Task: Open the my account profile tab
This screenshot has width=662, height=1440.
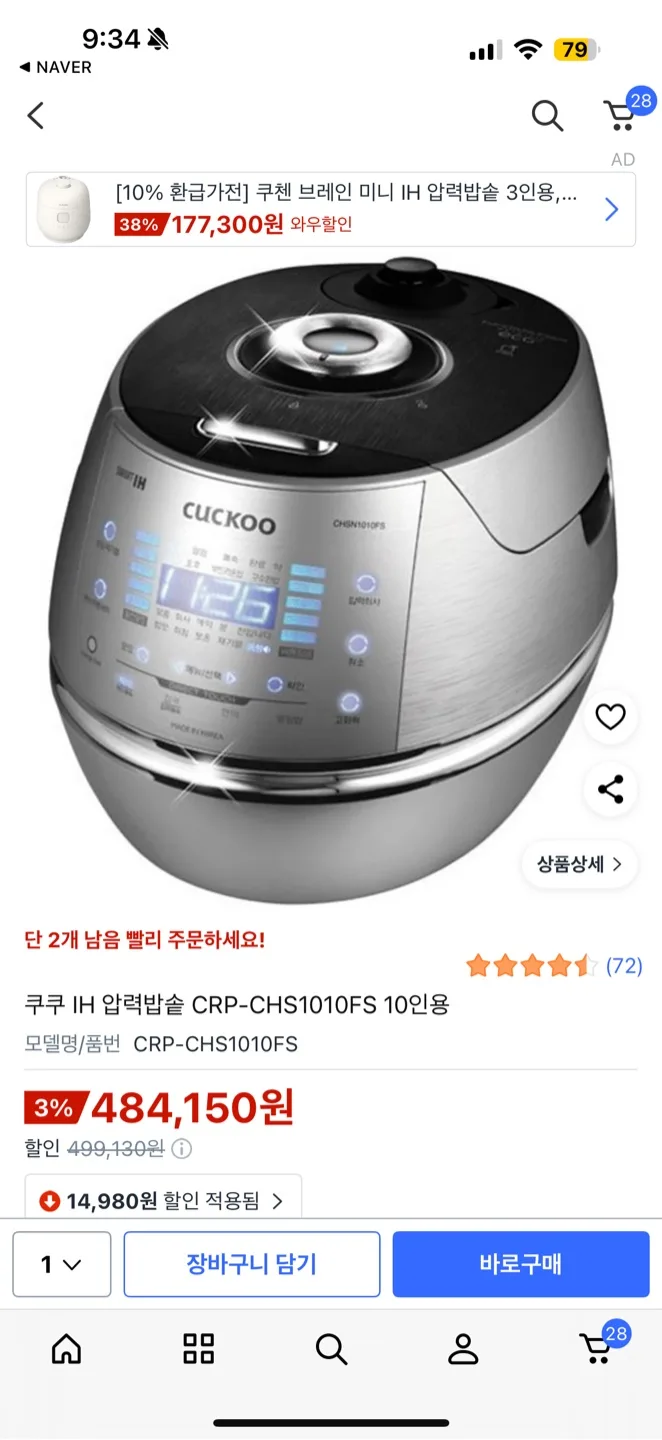Action: [463, 1350]
